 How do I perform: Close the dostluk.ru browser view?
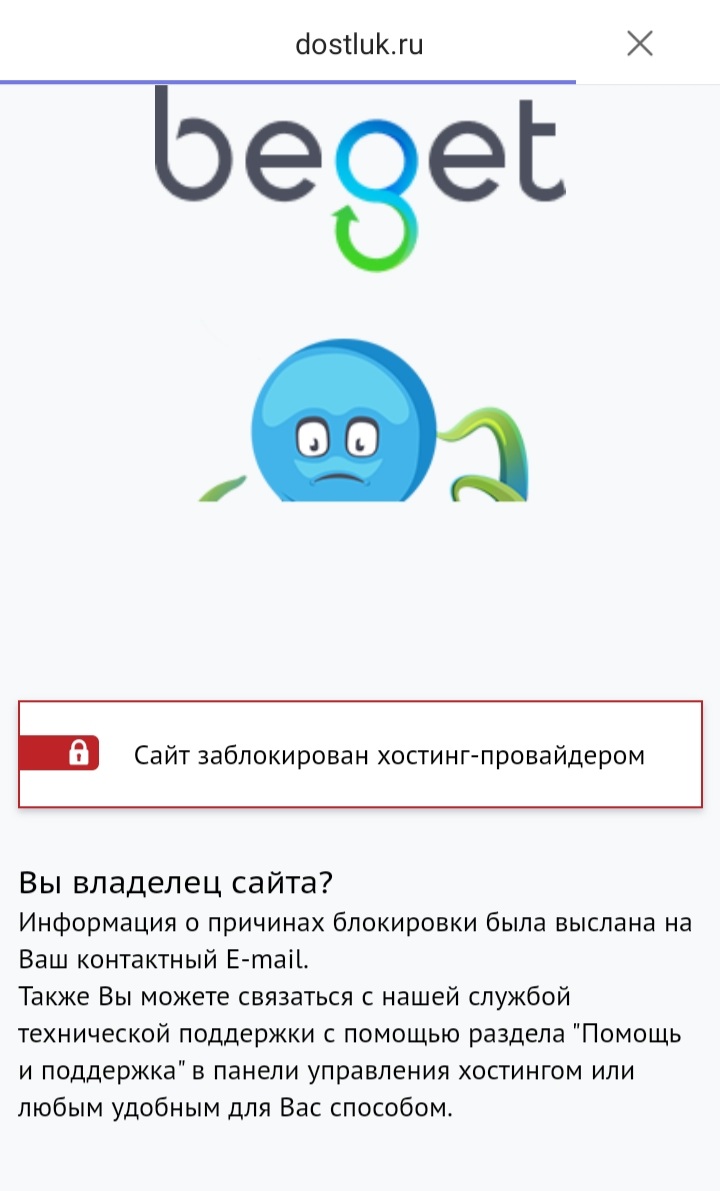[639, 43]
